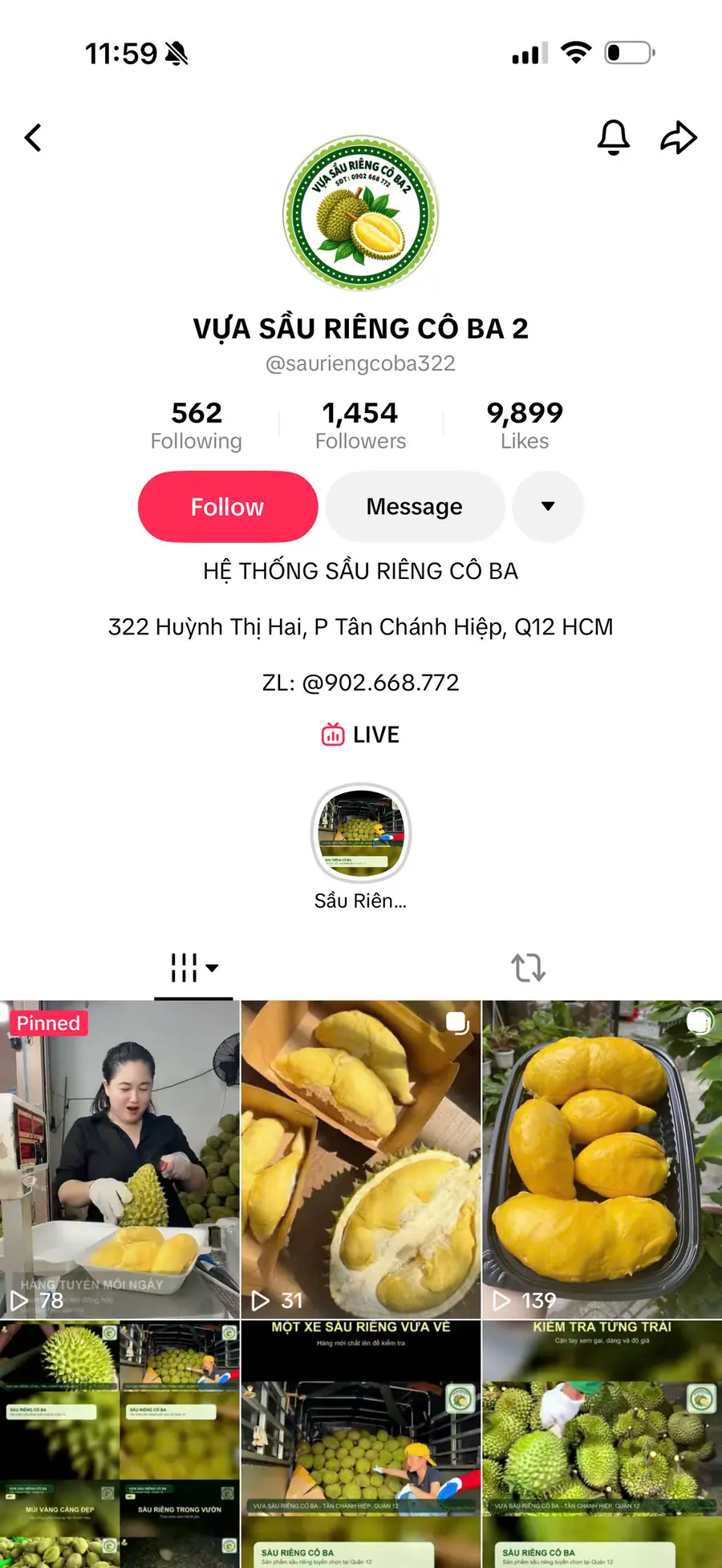Open the KIỂM TRA TỪNG TRÁI video

pos(602,1444)
